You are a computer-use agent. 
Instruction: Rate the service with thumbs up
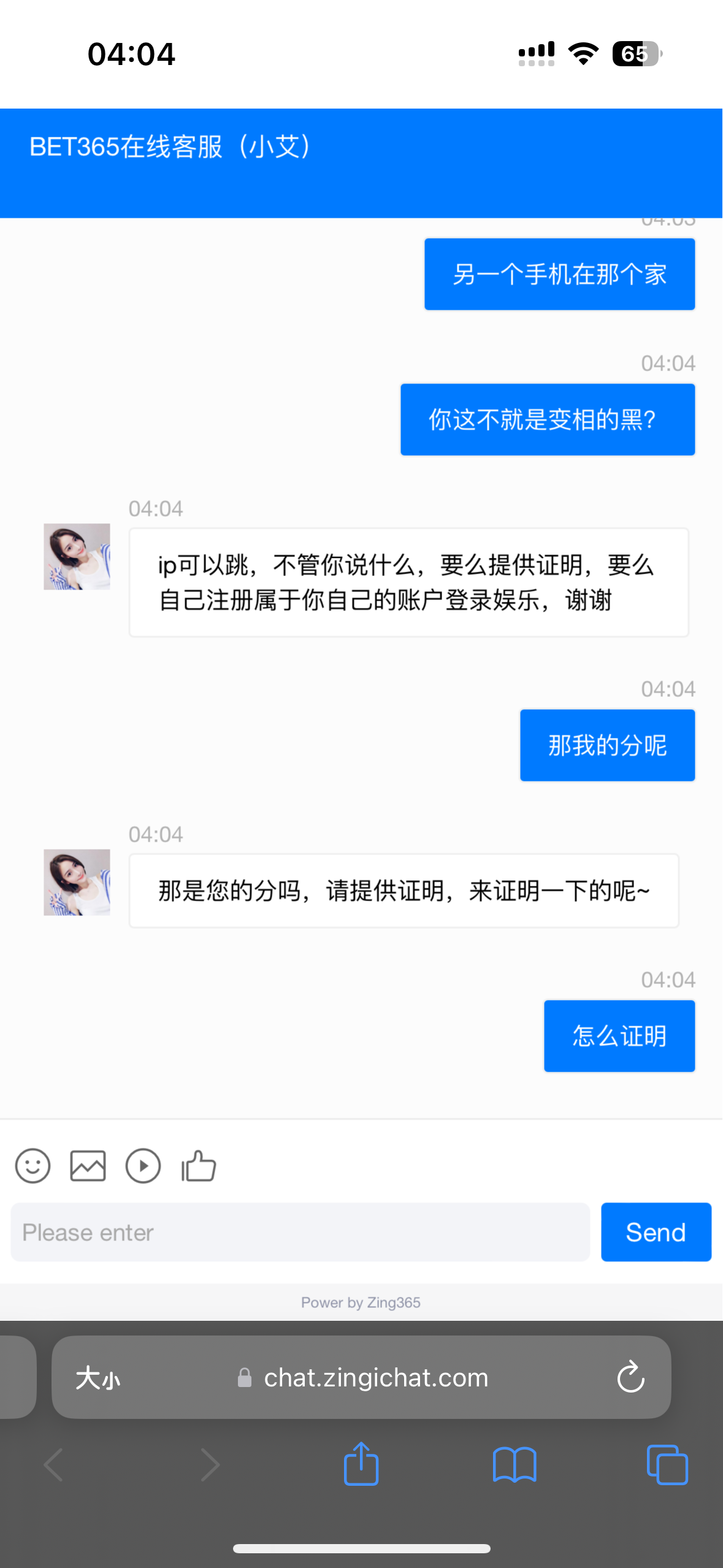coord(199,1166)
